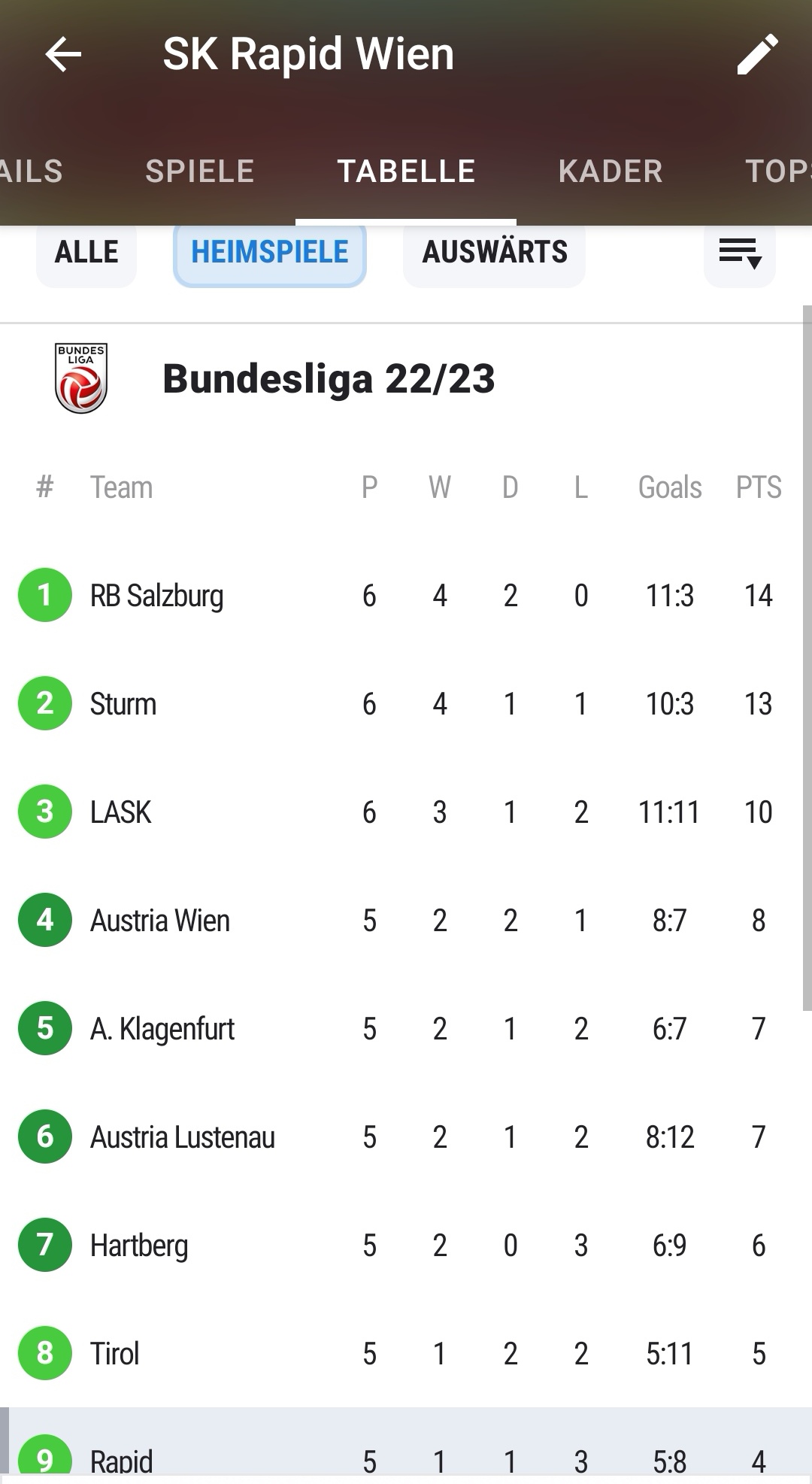Show the Auswärts away table
This screenshot has height=1484, width=812.
tap(495, 253)
